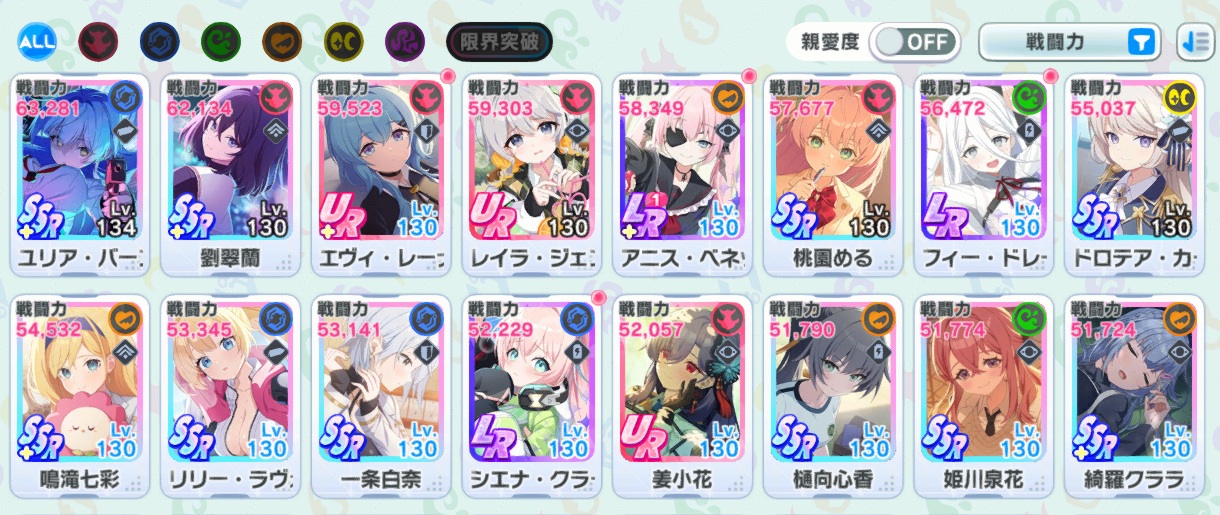Filter by the purple attribute icon
This screenshot has height=515, width=1220.
(406, 42)
